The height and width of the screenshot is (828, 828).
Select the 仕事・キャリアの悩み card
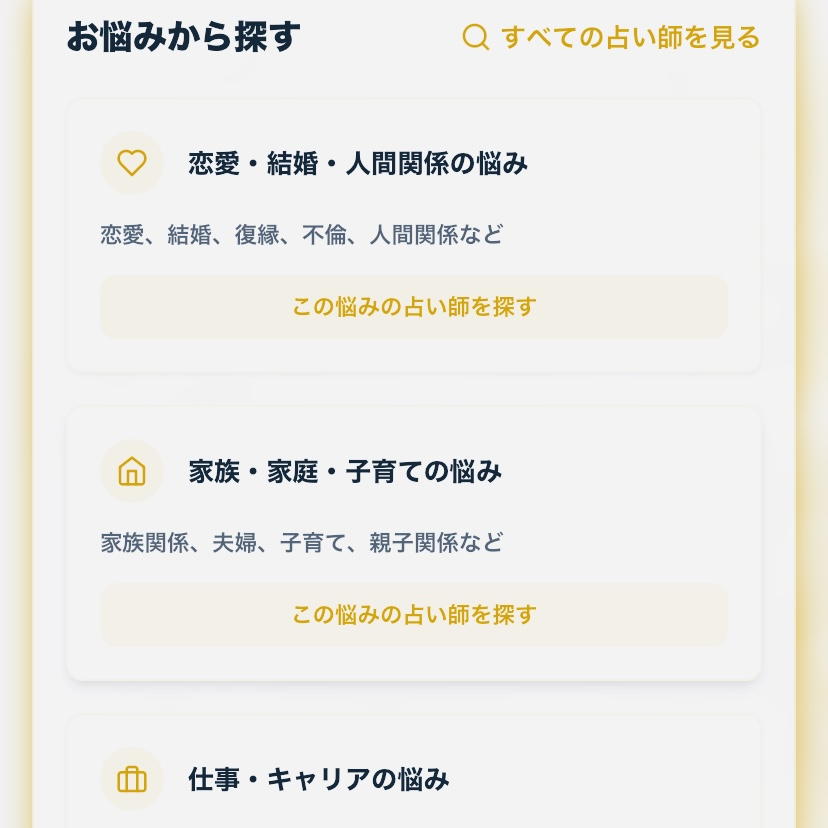coord(318,779)
